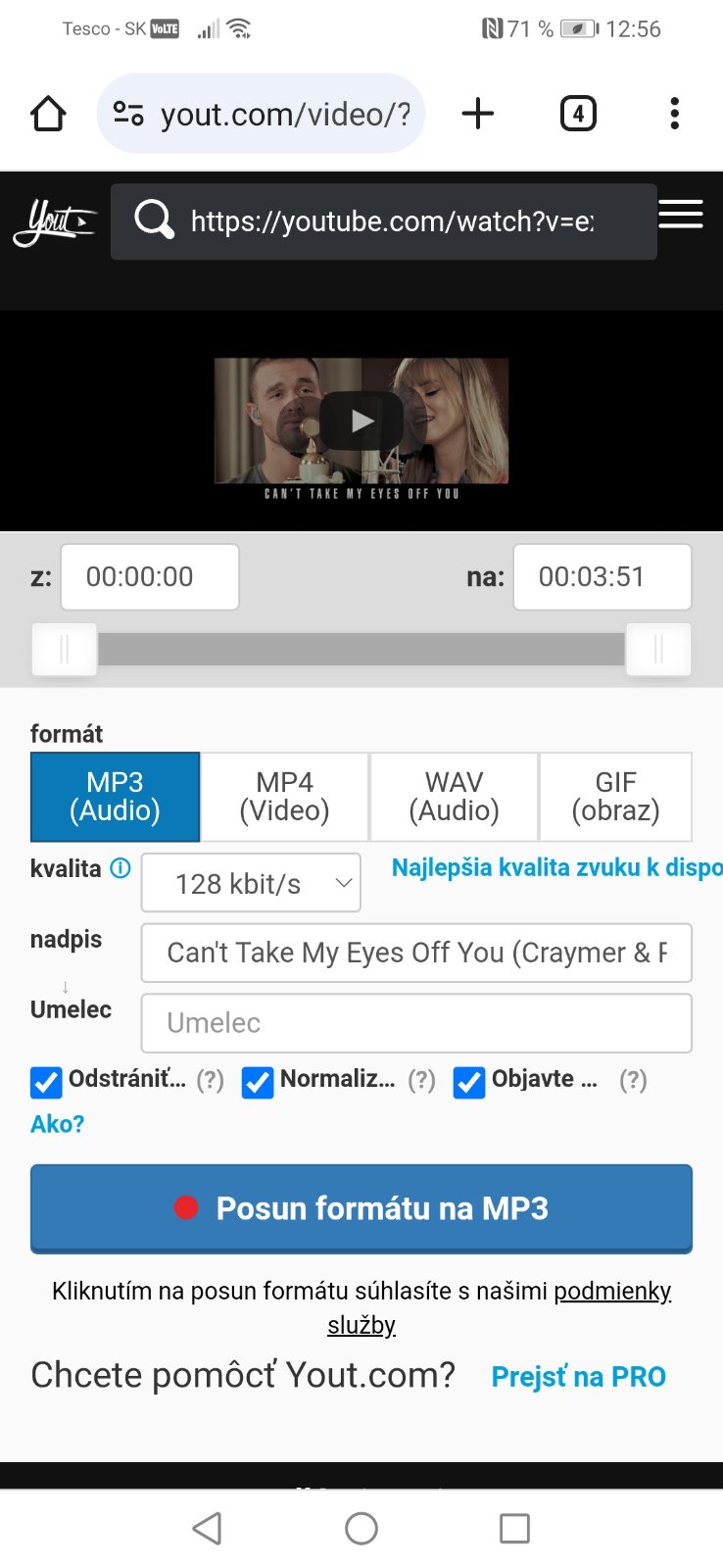Open the Prejsť na PRO link
Image resolution: width=723 pixels, height=1568 pixels.
pos(578,1377)
